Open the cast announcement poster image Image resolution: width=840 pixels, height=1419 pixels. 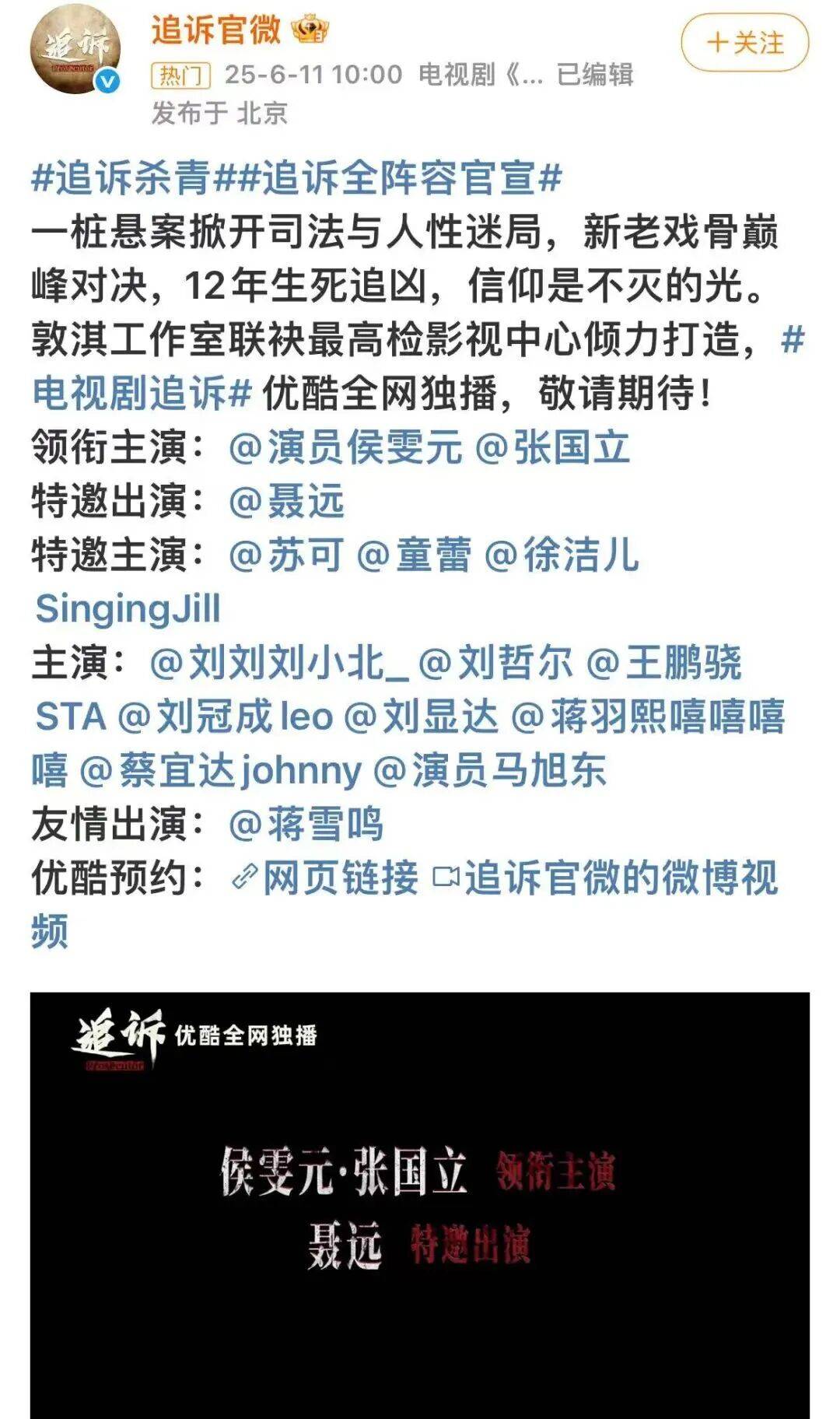pos(420,1204)
